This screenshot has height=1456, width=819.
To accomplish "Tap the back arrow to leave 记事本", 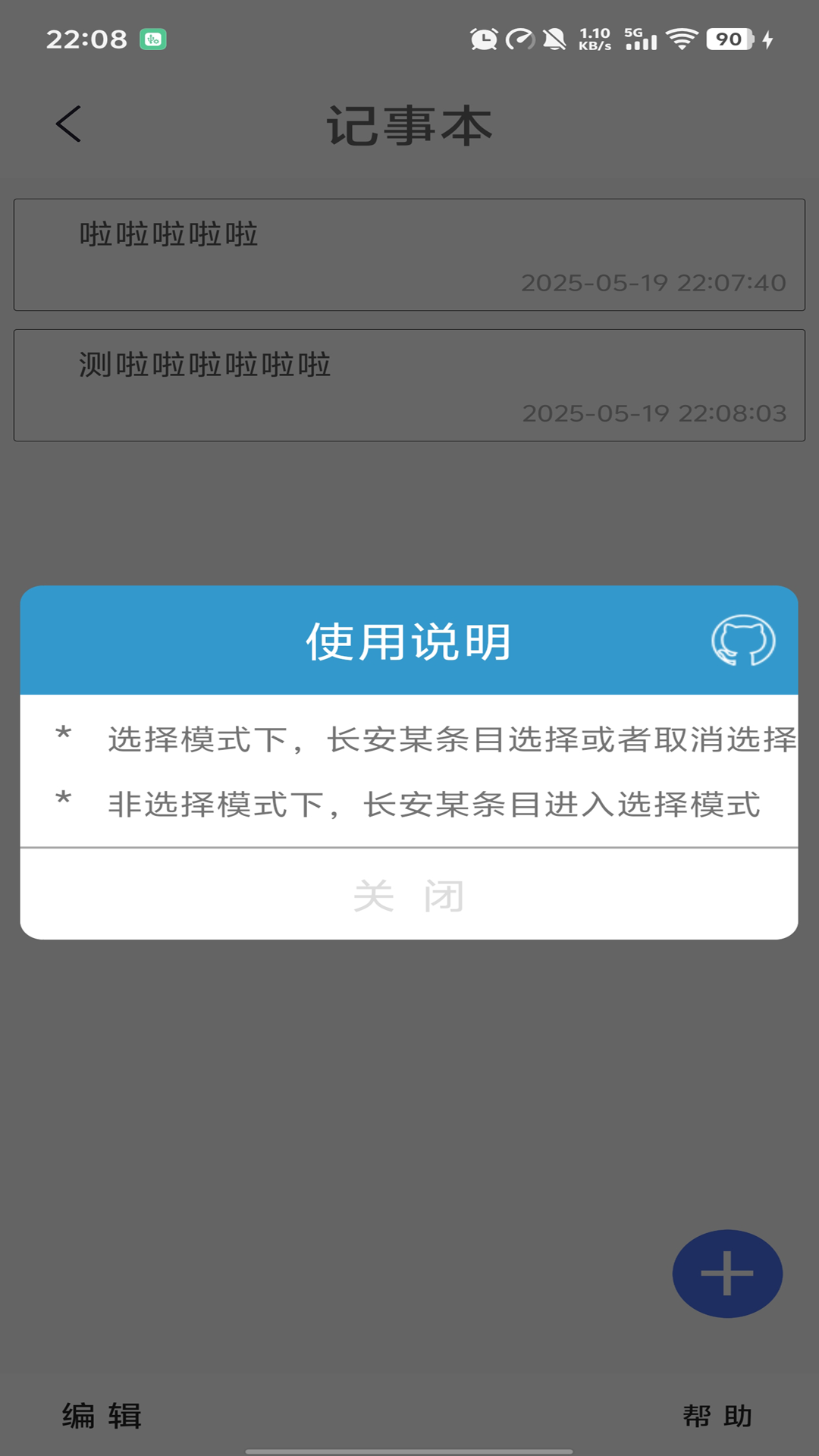I will (69, 122).
